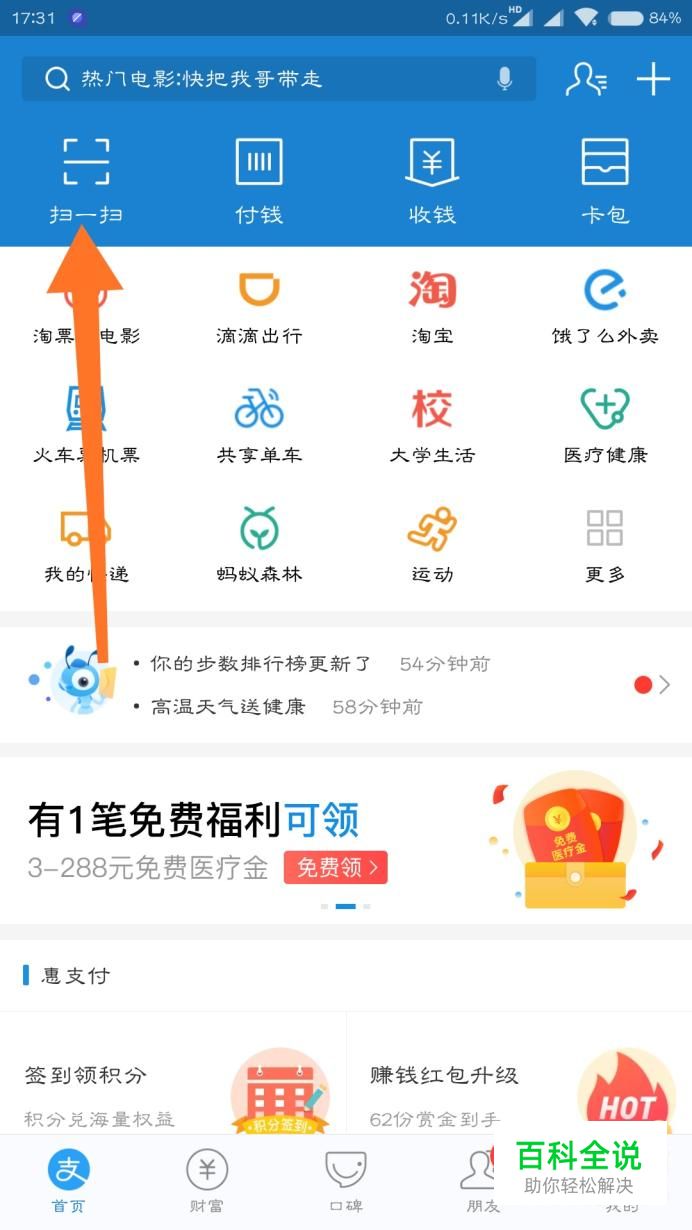Tap the microphone voice search icon
This screenshot has height=1230, width=692.
pyautogui.click(x=505, y=79)
